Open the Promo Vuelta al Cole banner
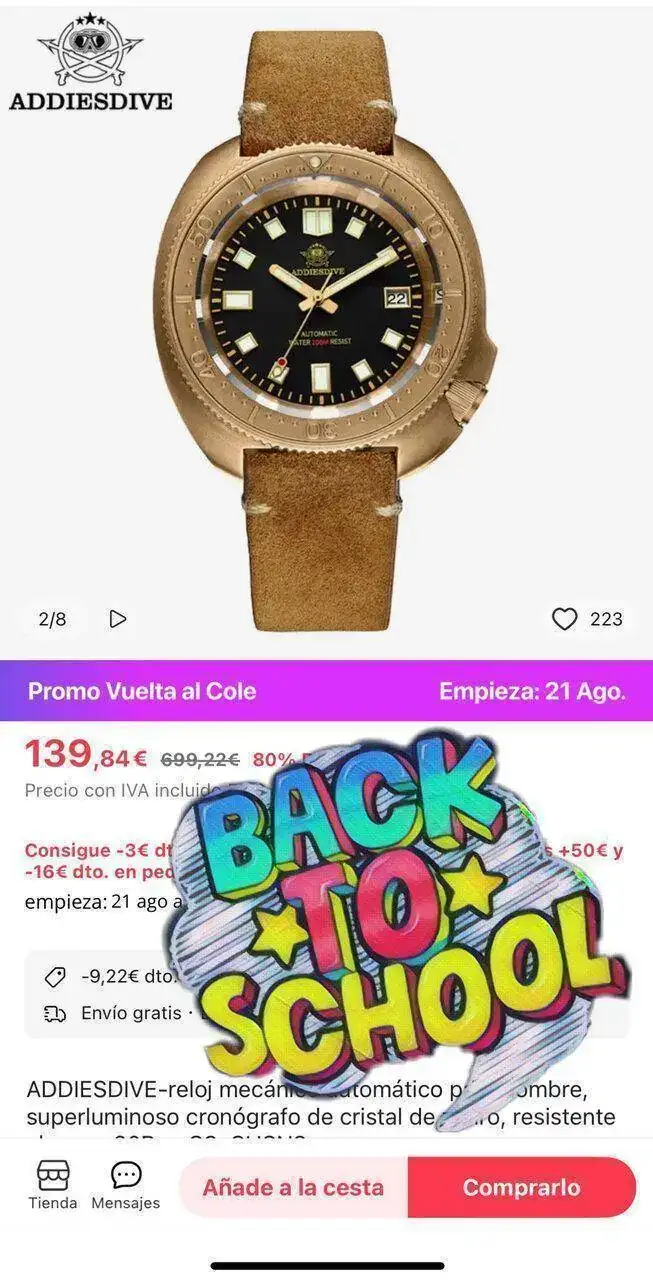This screenshot has width=653, height=1280. pyautogui.click(x=326, y=691)
